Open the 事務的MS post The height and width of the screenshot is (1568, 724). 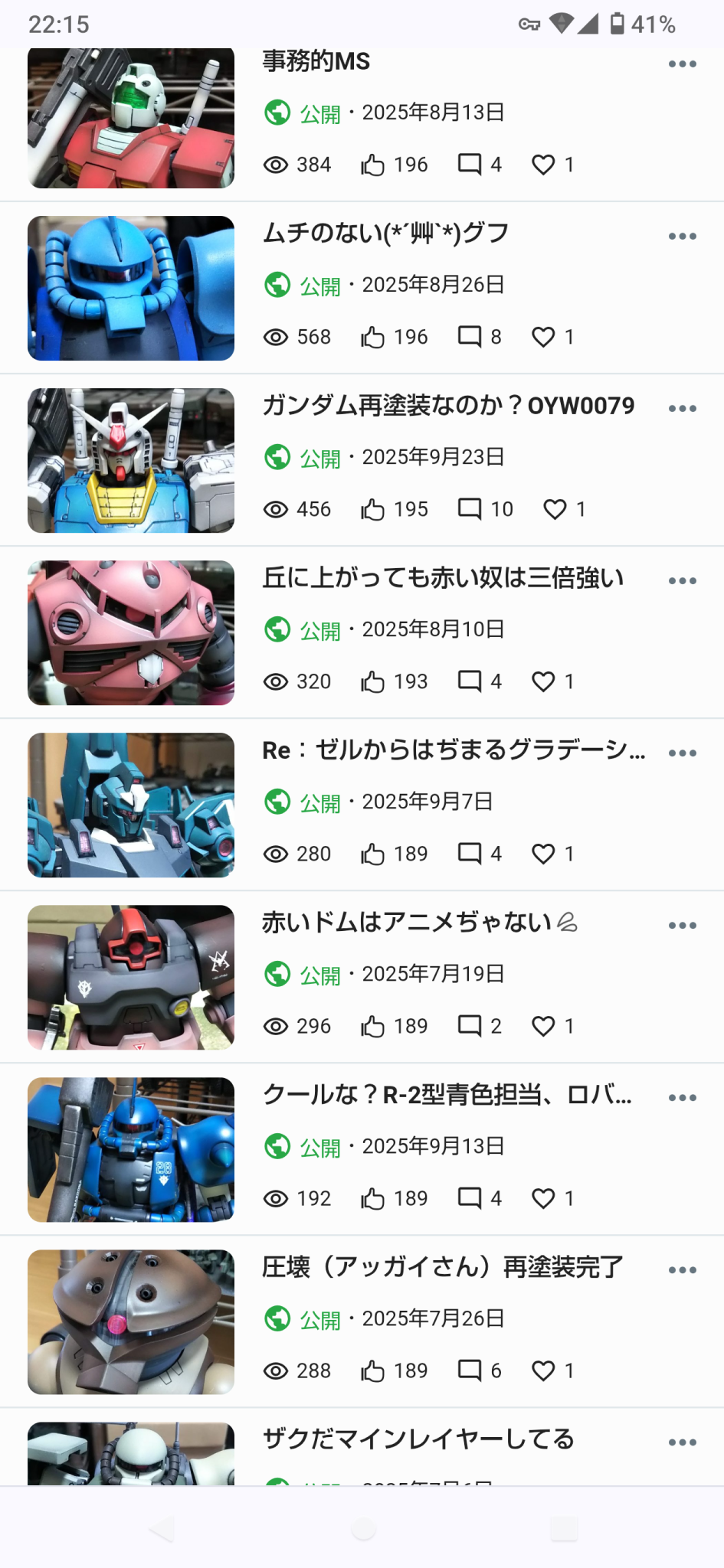coord(316,61)
